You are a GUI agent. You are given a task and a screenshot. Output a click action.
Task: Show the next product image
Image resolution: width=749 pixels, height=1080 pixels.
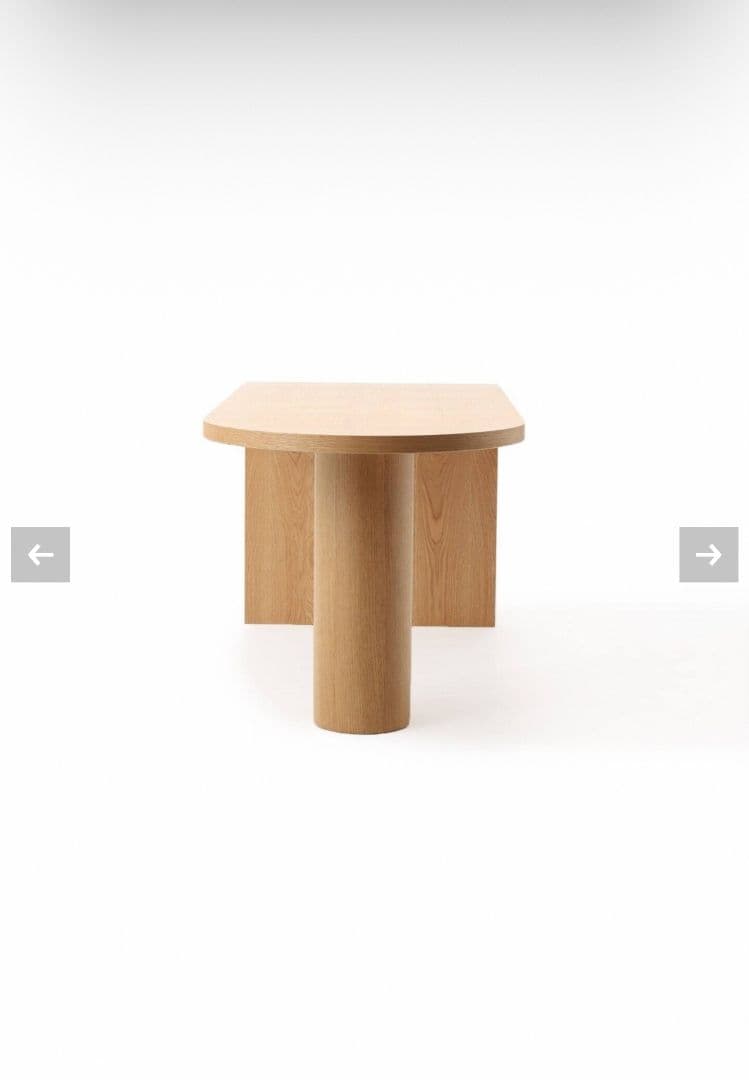[708, 554]
